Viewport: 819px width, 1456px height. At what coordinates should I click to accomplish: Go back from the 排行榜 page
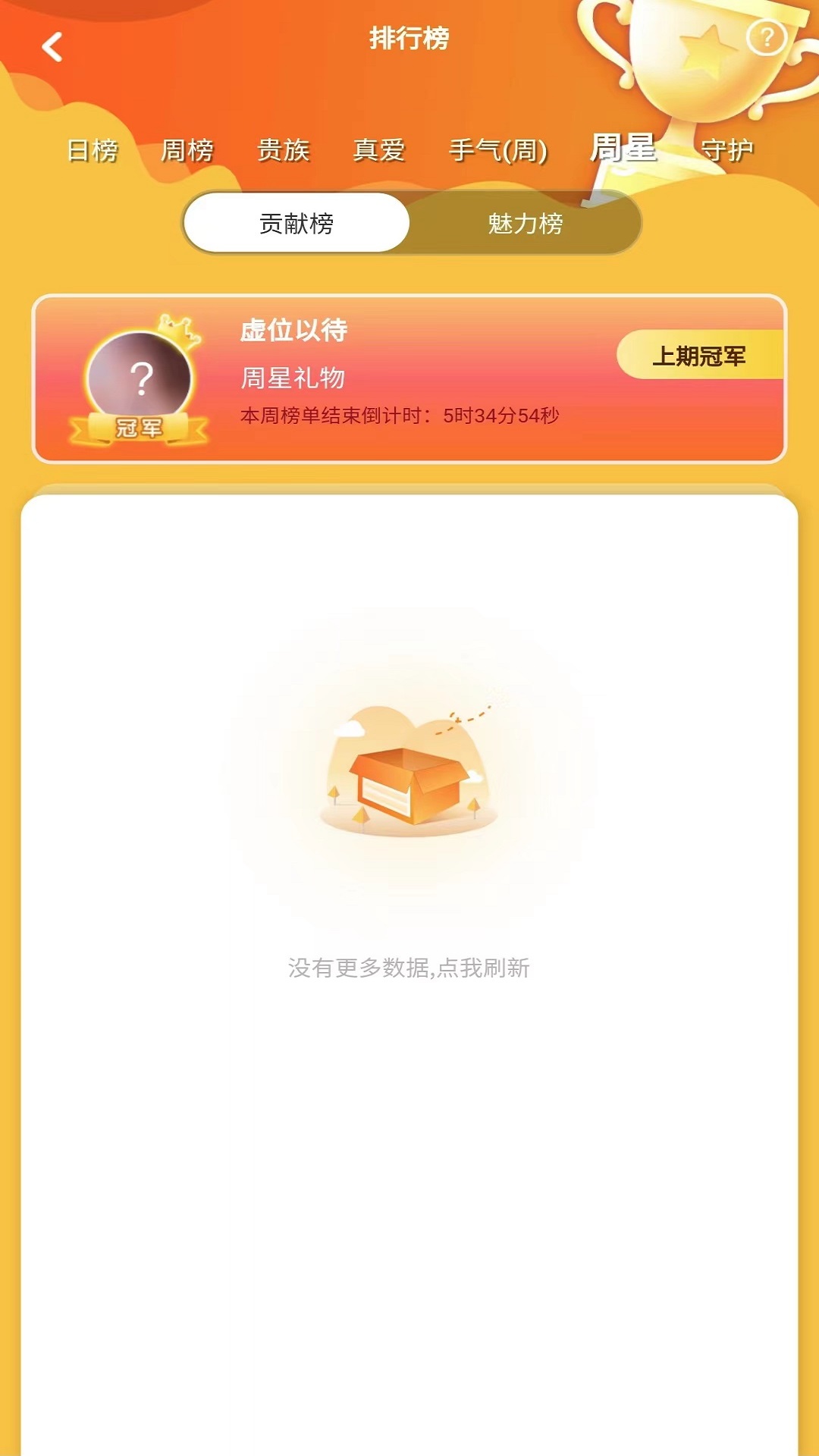click(x=52, y=47)
